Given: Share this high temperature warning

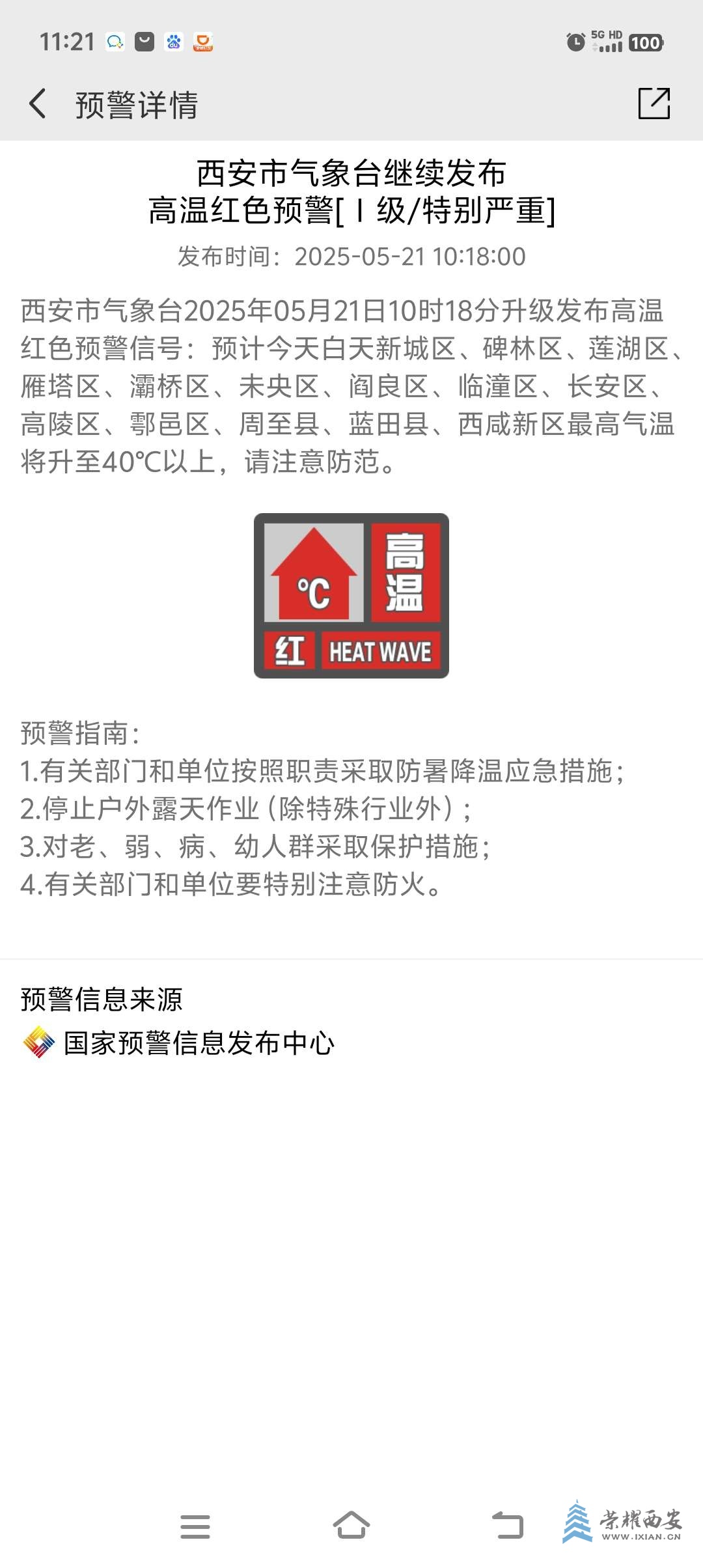Looking at the screenshot, I should coord(654,104).
